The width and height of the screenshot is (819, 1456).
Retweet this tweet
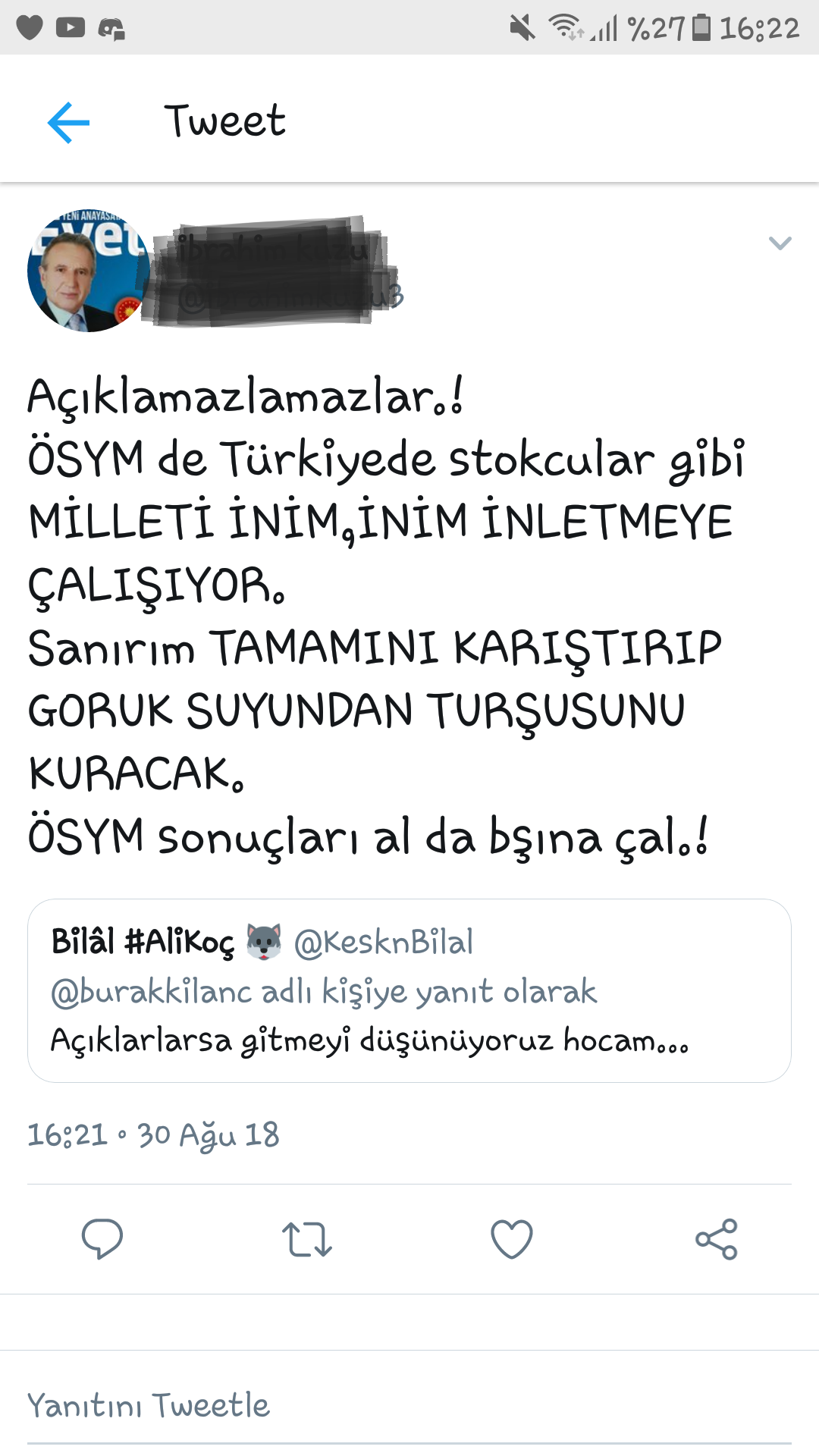click(x=307, y=1239)
